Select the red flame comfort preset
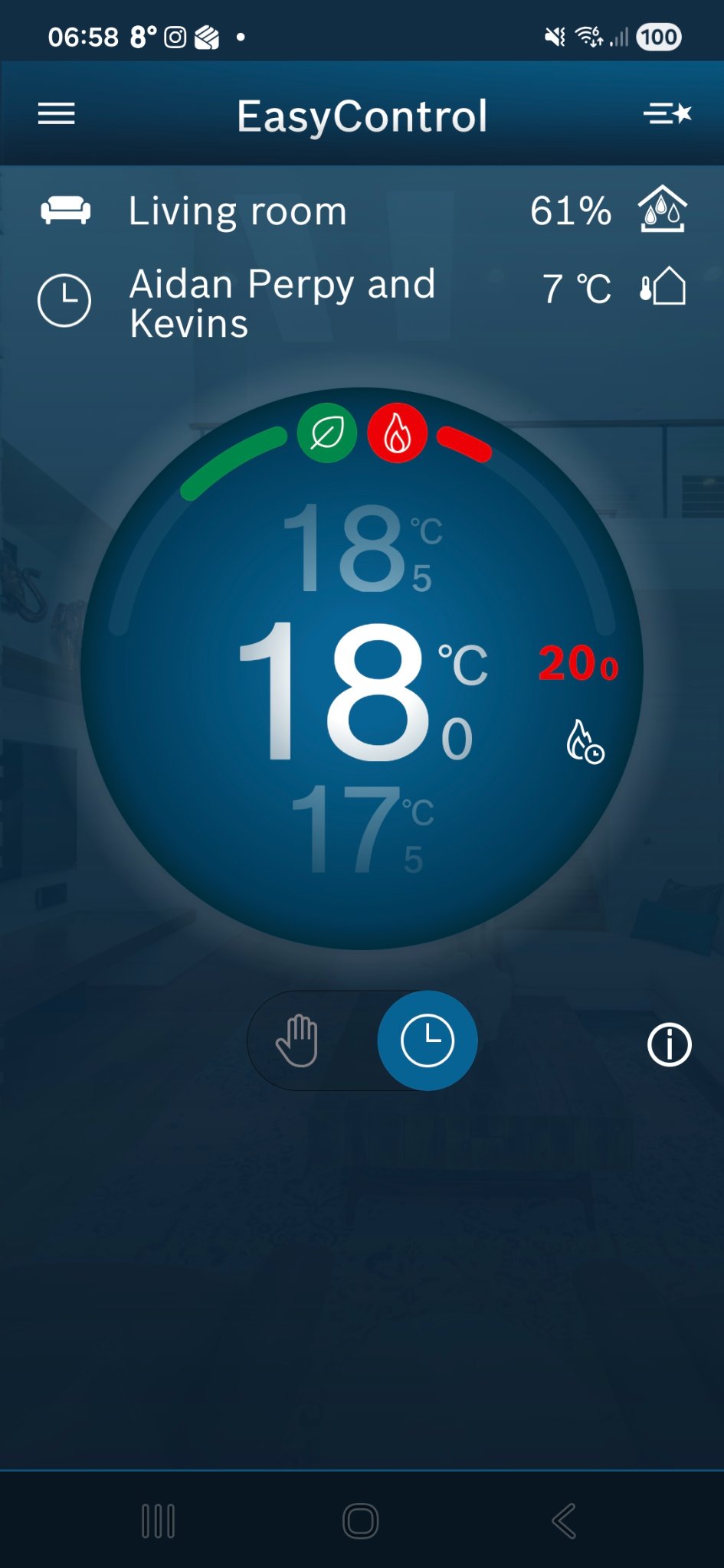The width and height of the screenshot is (724, 1568). pyautogui.click(x=397, y=433)
